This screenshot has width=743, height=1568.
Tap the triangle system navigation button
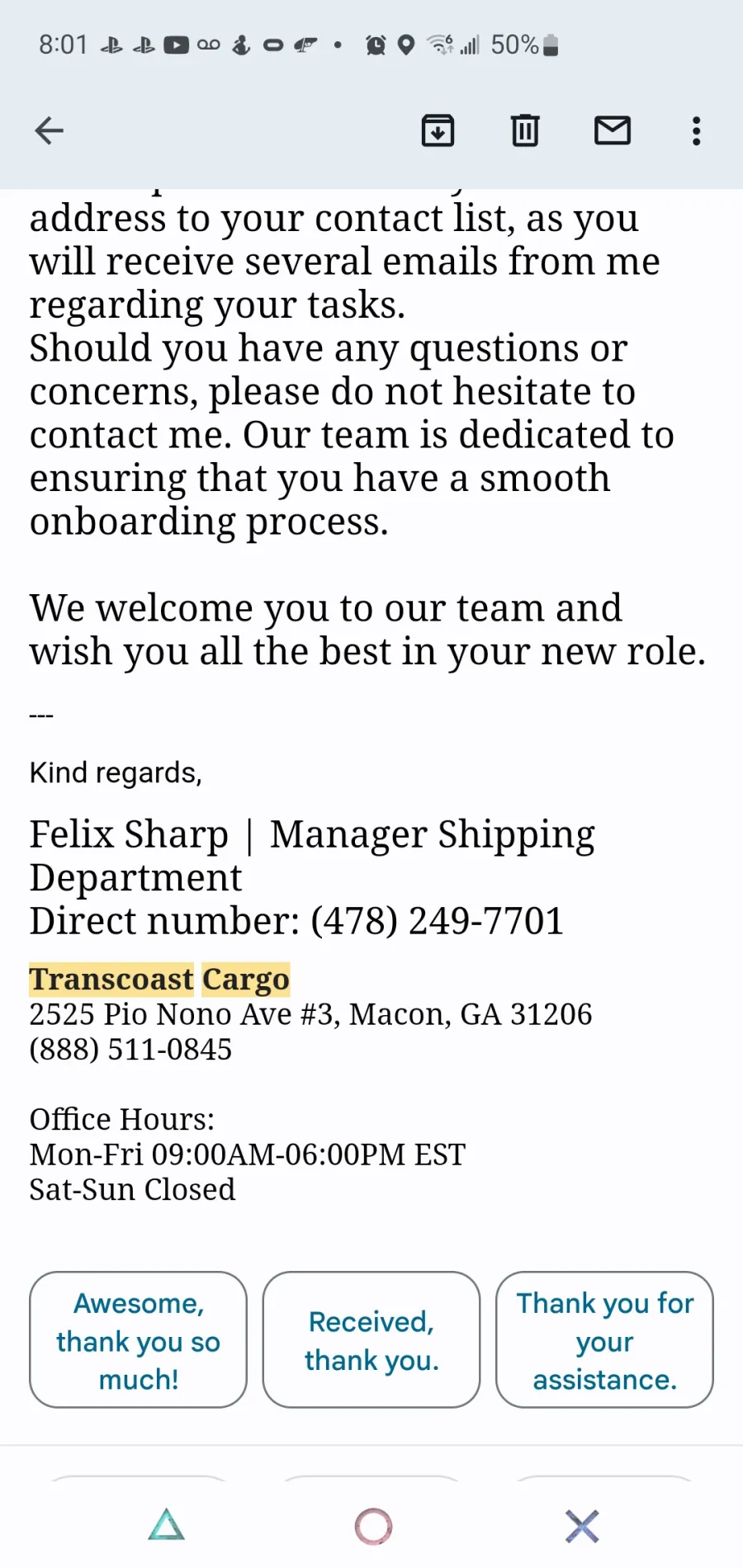click(x=167, y=1525)
